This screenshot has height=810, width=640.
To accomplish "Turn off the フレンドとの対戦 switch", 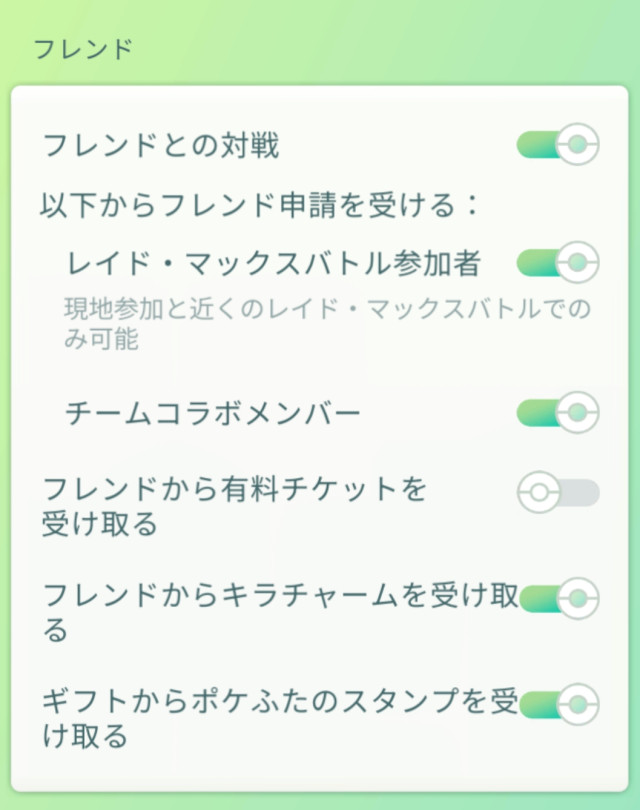I will click(x=558, y=145).
